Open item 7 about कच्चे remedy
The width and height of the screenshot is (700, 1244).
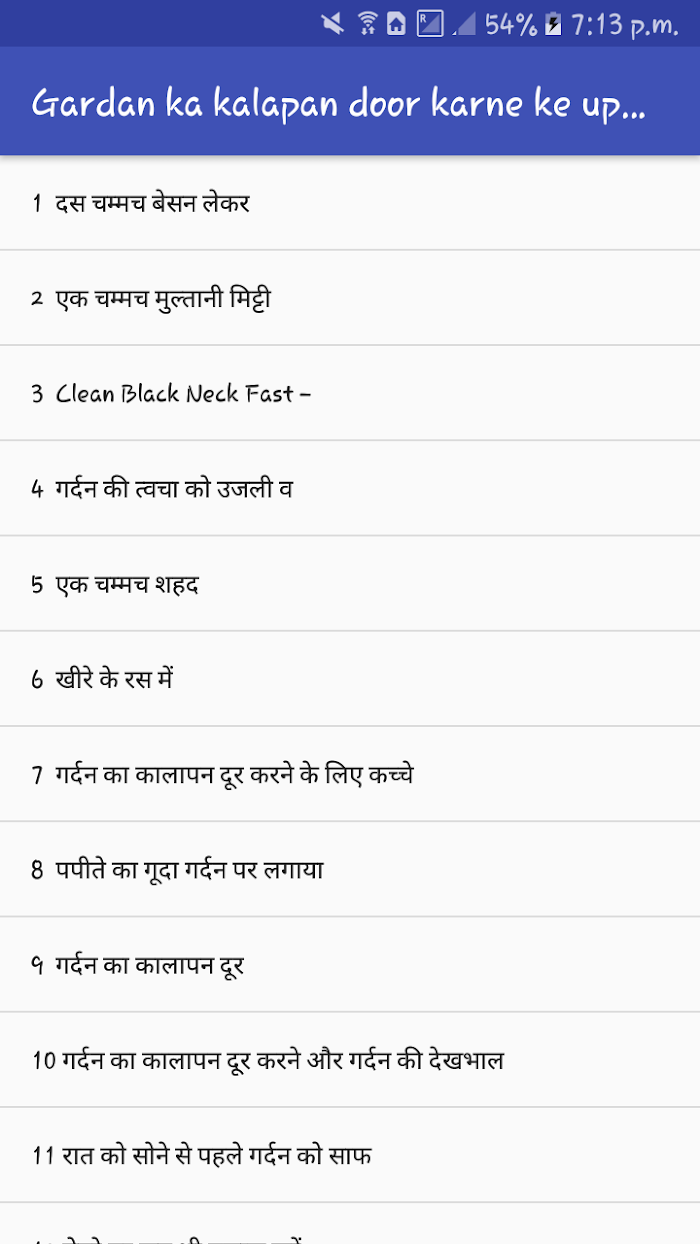click(x=222, y=775)
